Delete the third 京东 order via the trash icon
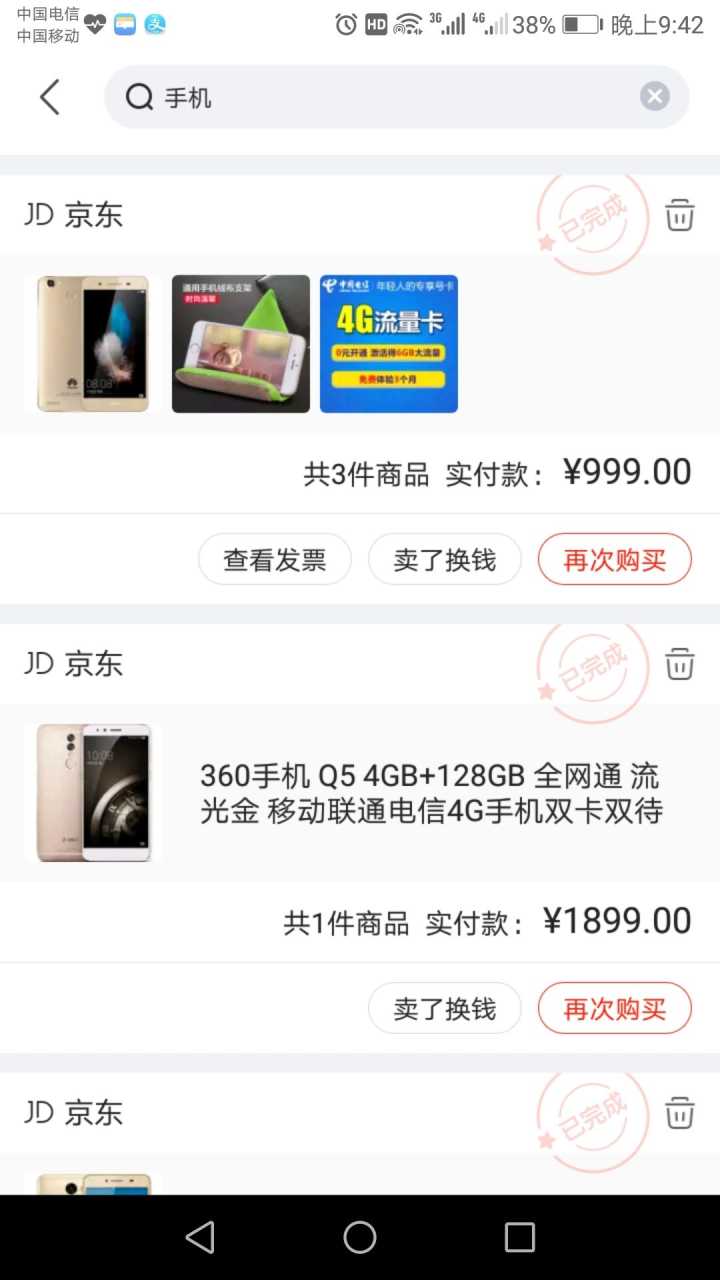The image size is (720, 1280). (680, 1112)
